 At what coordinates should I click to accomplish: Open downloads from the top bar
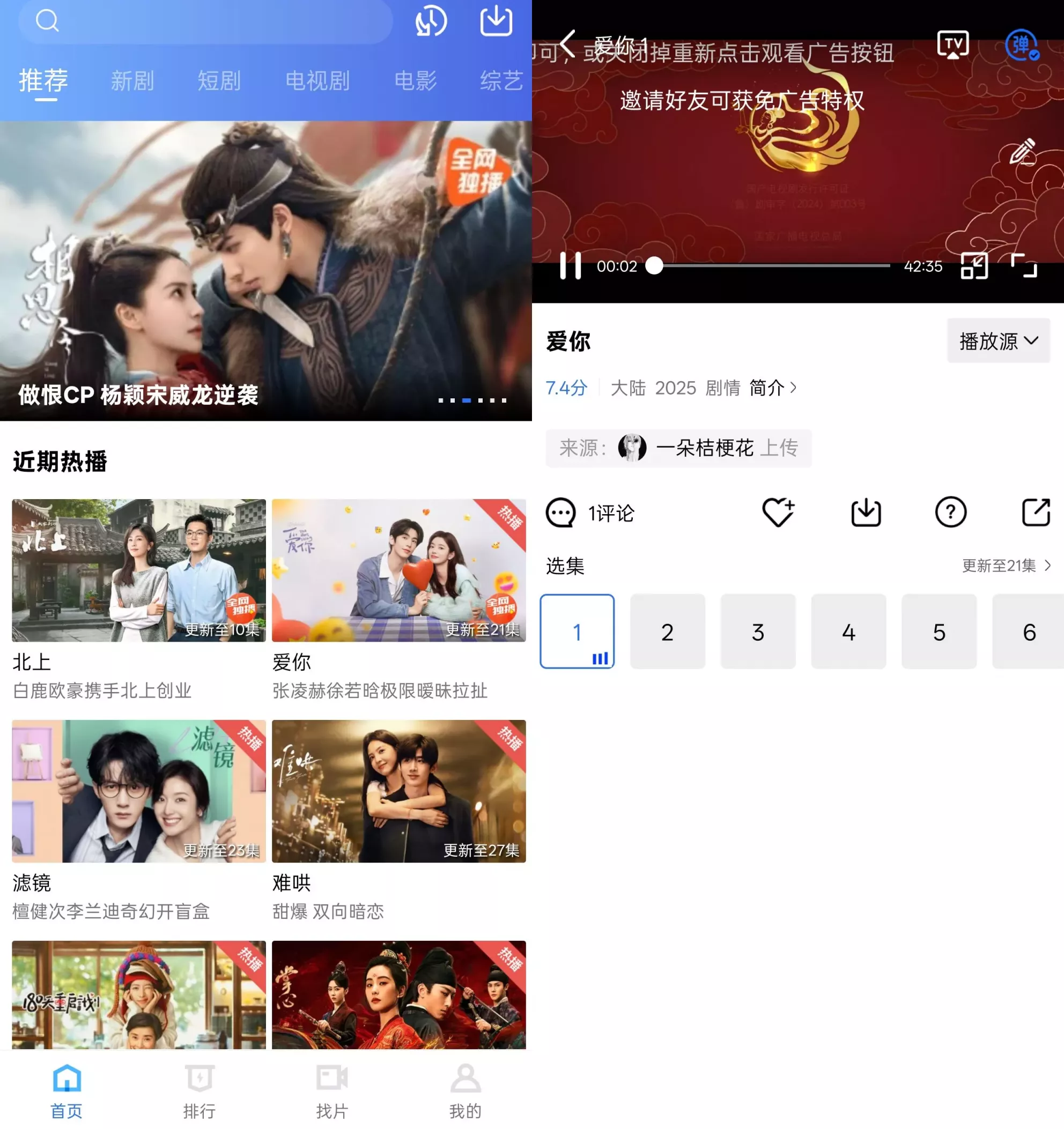pos(496,21)
